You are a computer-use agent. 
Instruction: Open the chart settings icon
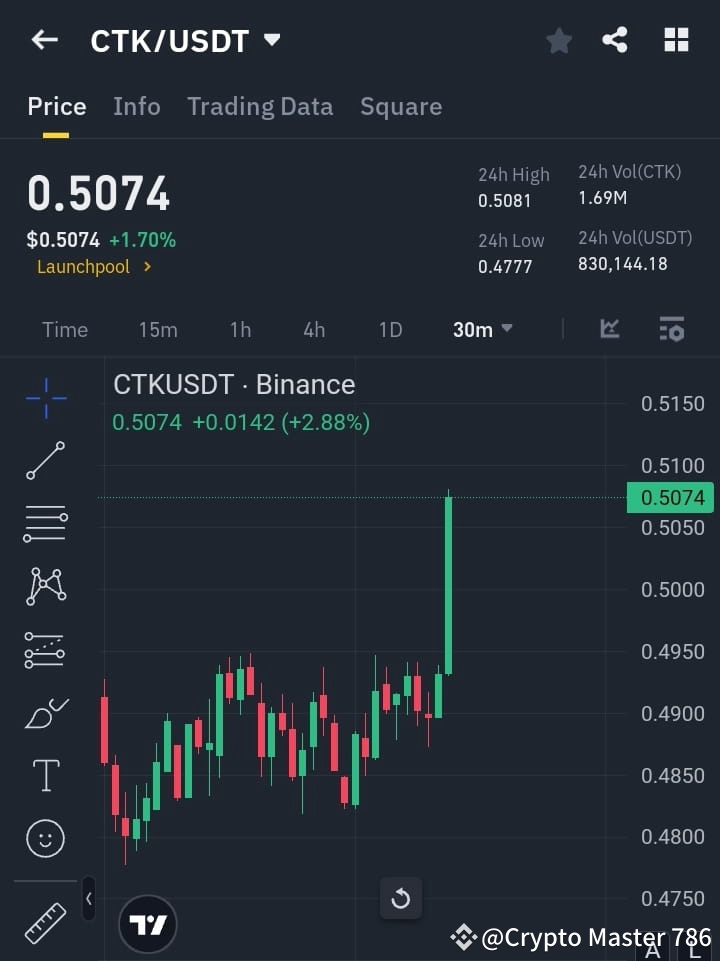coord(671,329)
